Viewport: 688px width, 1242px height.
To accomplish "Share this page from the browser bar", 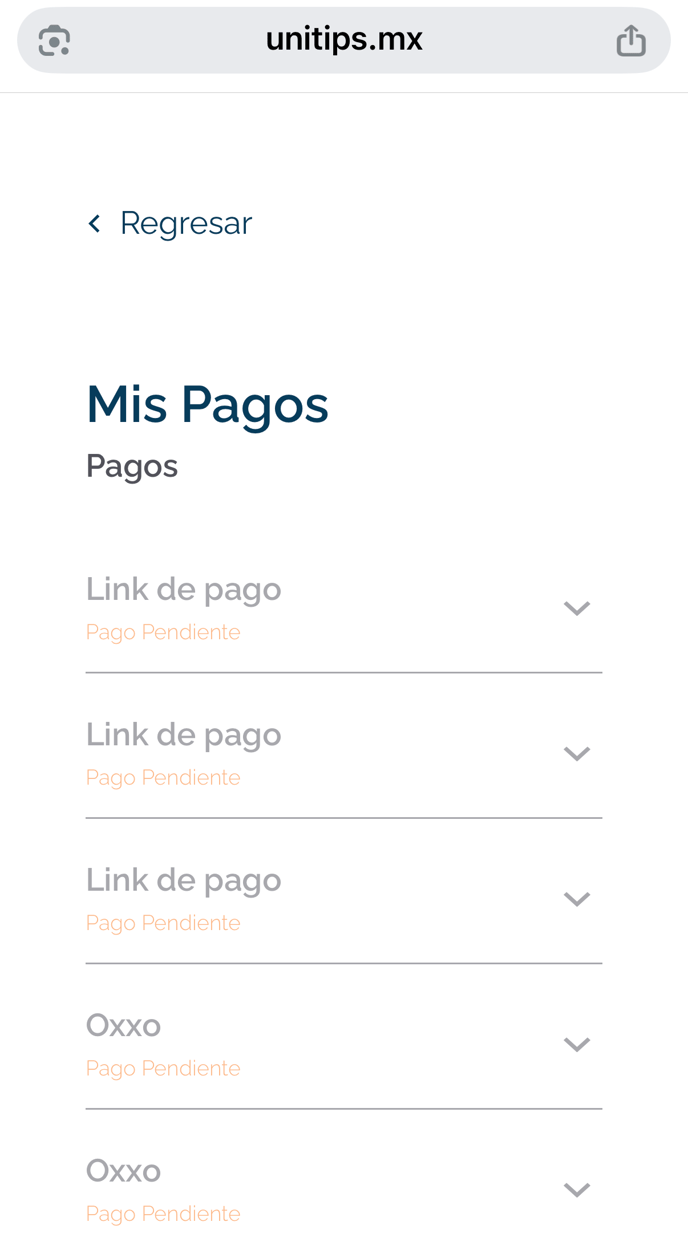I will [631, 41].
